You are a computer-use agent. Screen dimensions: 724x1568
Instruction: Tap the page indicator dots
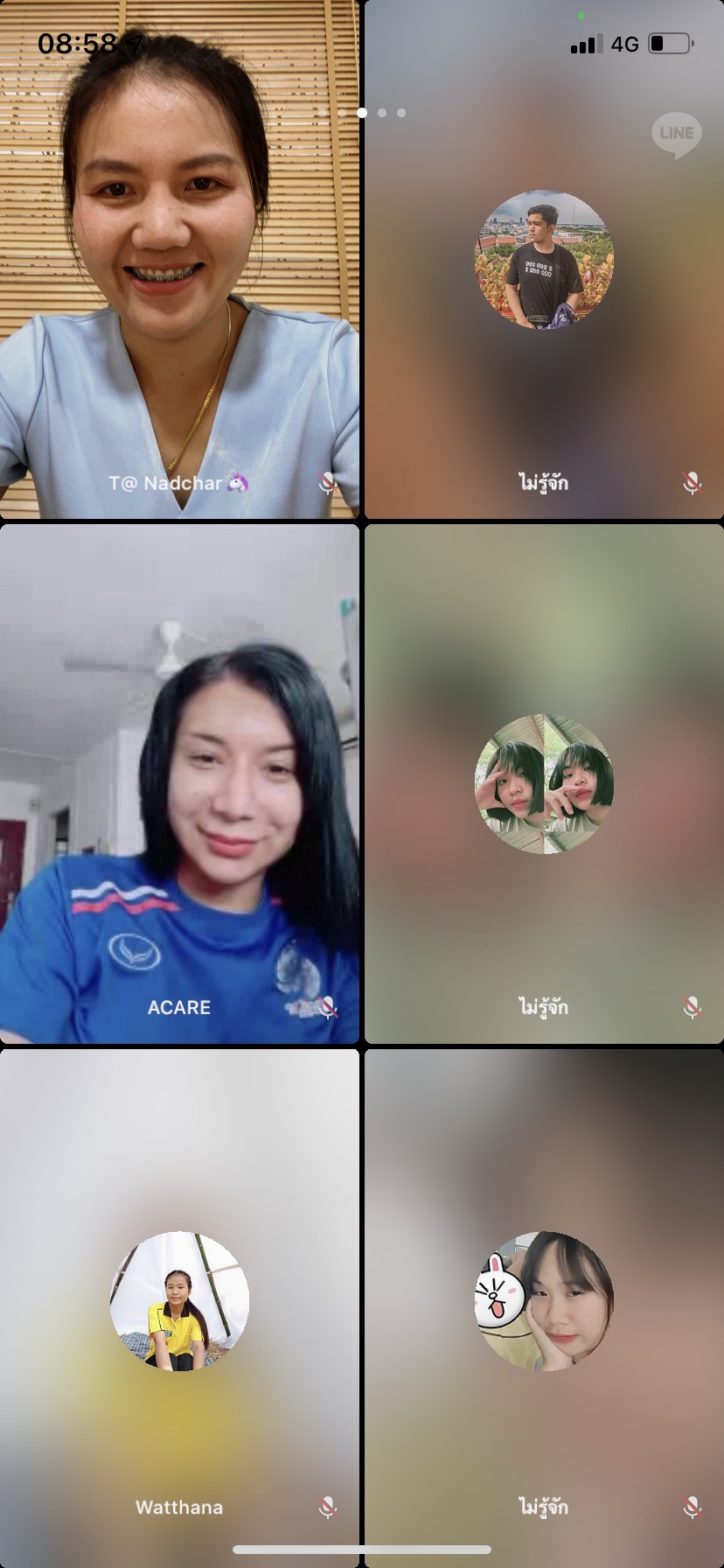(362, 113)
